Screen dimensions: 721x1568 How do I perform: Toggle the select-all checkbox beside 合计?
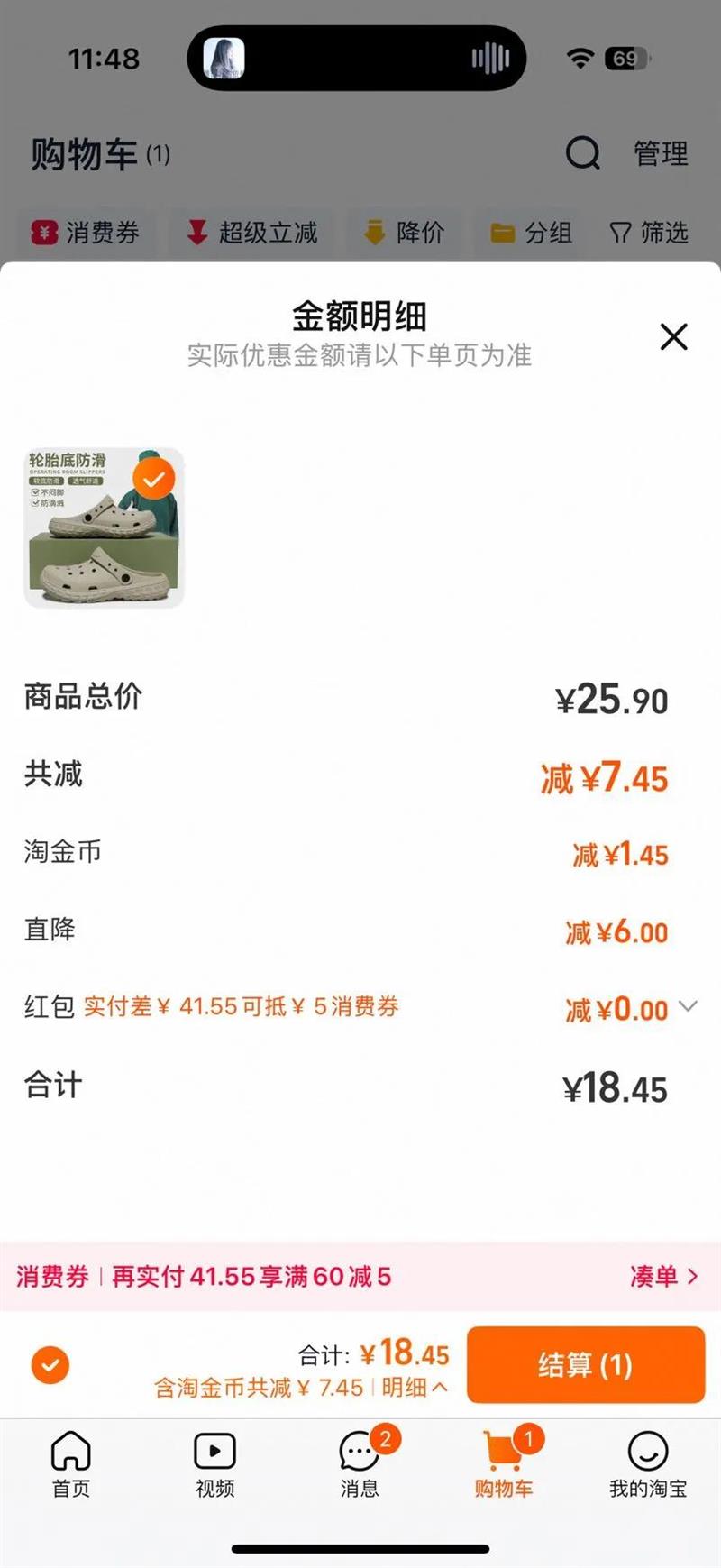[50, 1364]
